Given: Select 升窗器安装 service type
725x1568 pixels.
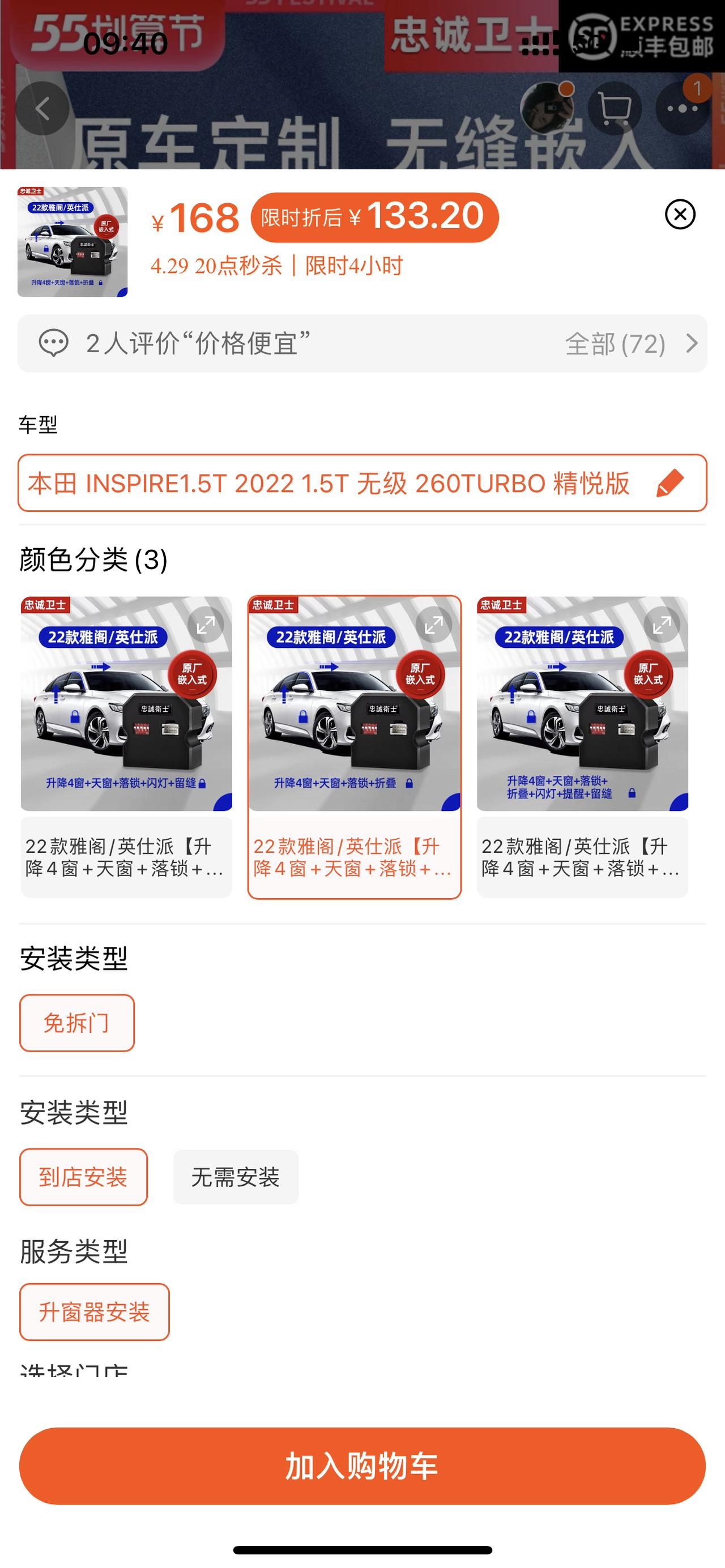Looking at the screenshot, I should tap(95, 1311).
